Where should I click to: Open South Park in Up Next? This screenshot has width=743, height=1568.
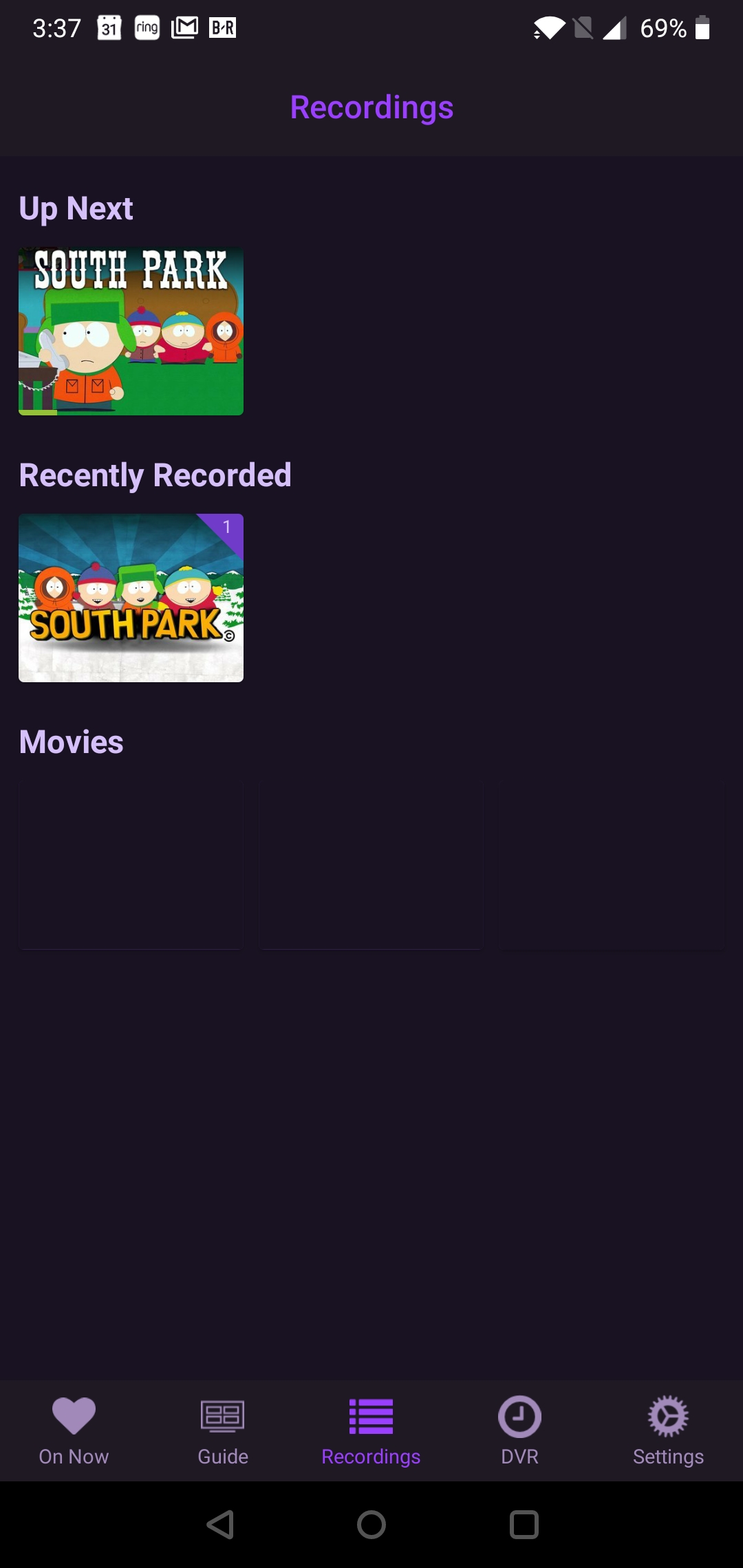click(x=131, y=331)
